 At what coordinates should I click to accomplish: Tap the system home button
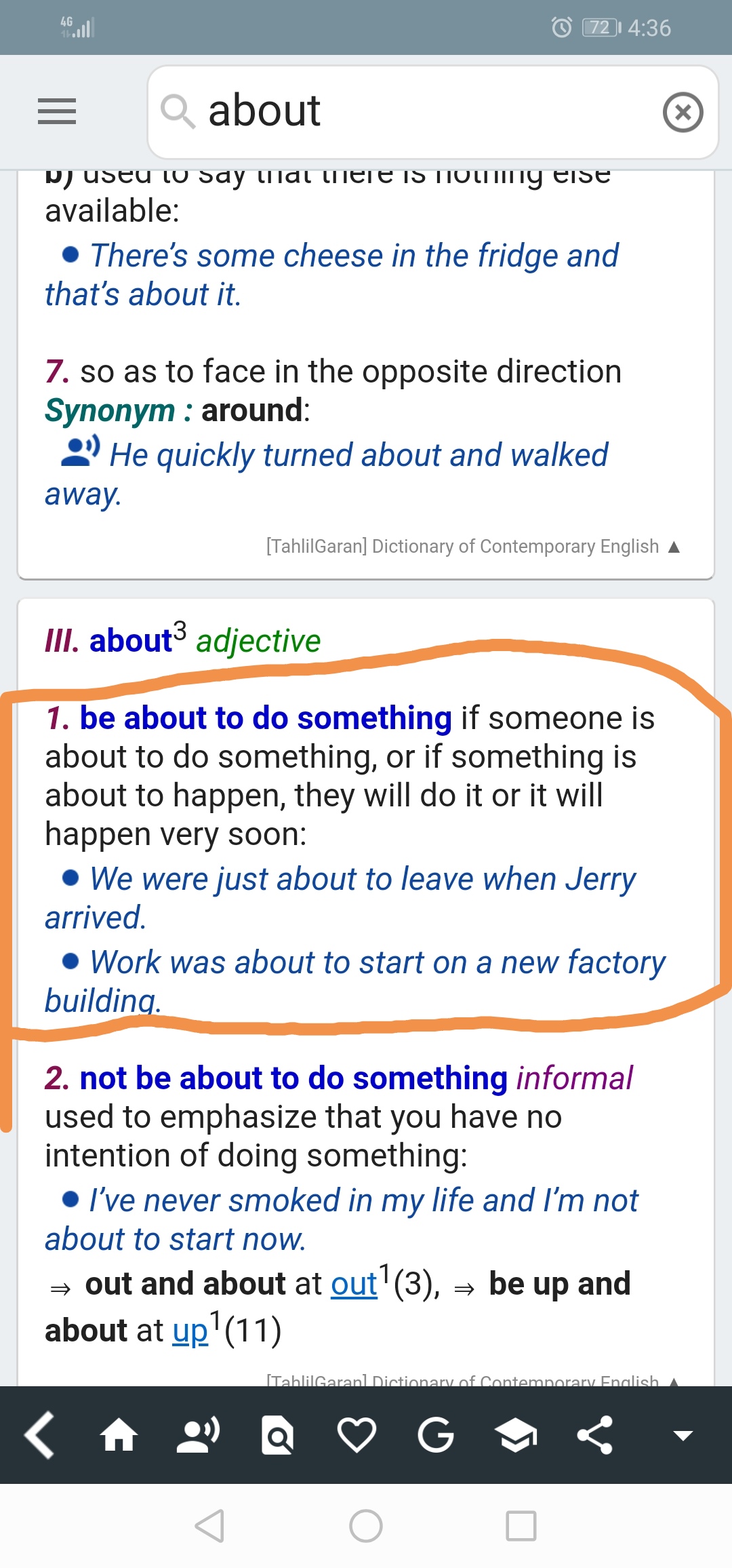click(366, 1526)
